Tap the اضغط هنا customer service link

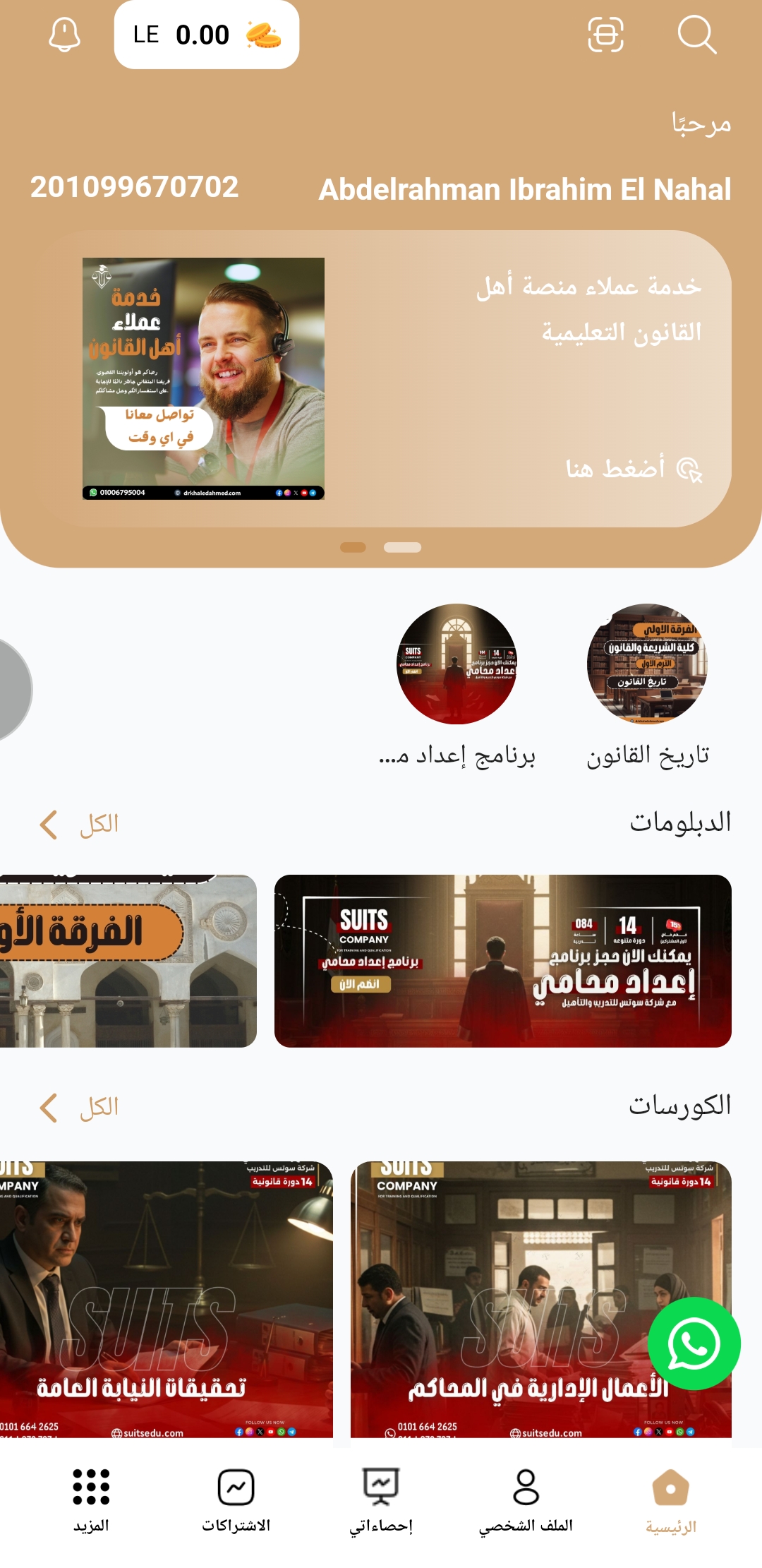633,469
